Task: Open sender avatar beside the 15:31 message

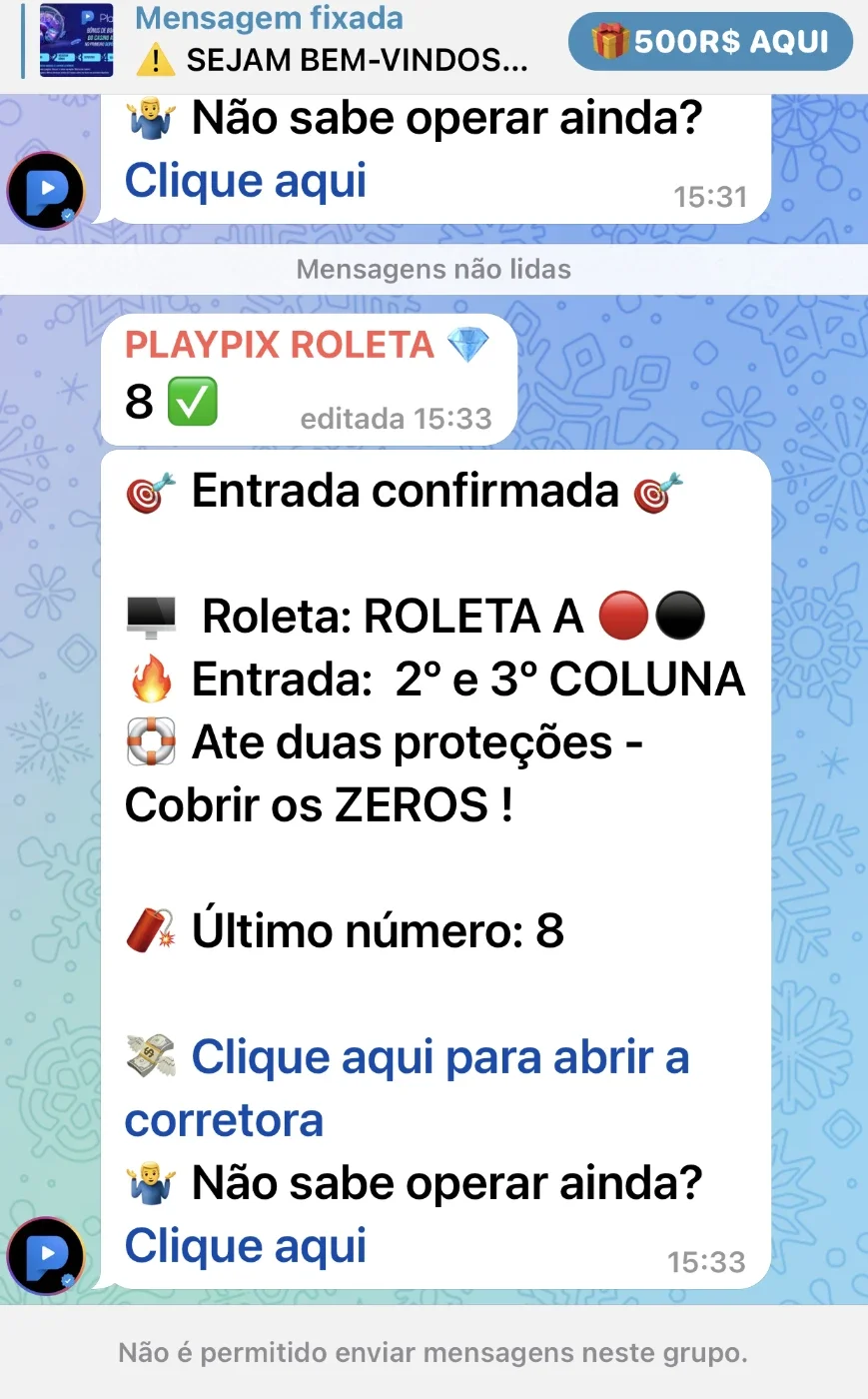Action: coord(46,190)
